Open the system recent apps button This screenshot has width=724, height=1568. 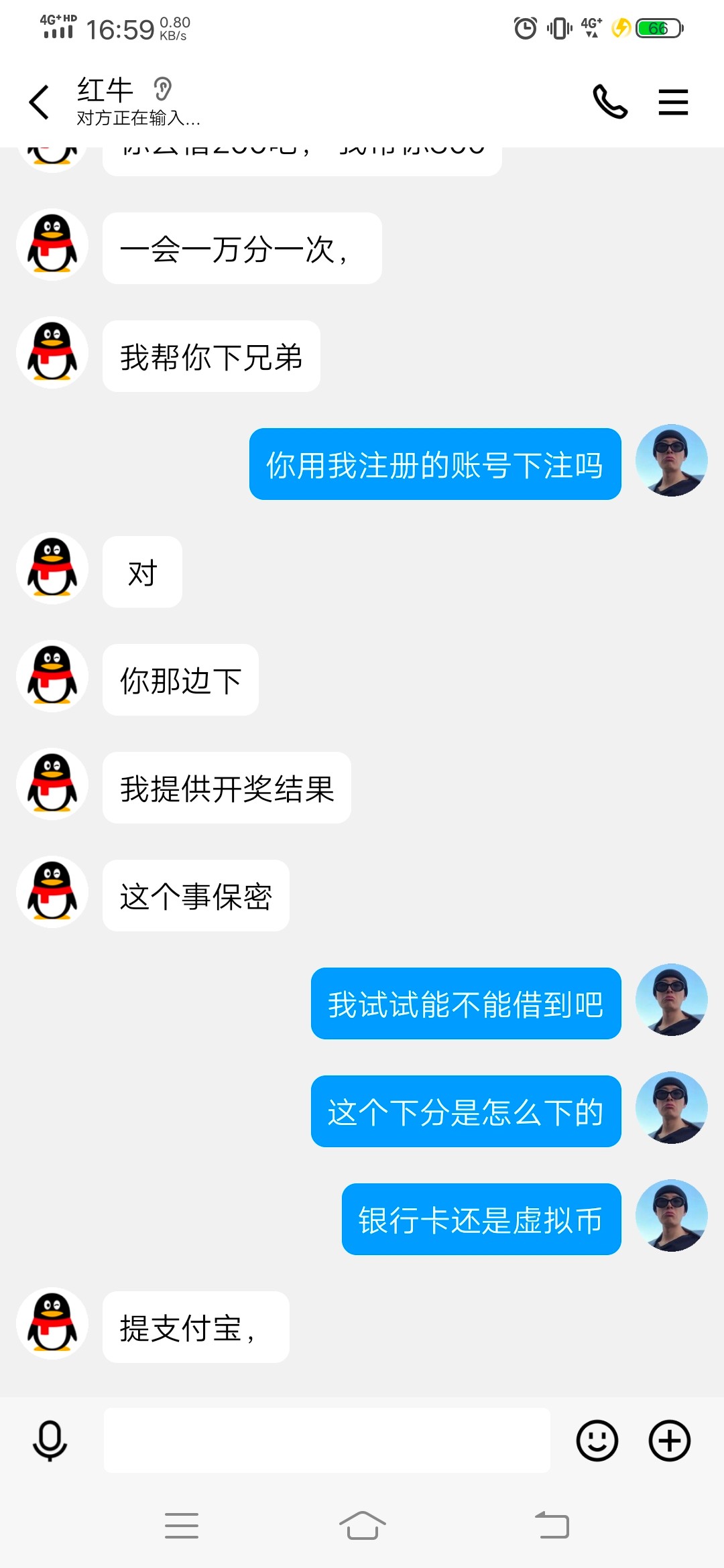[x=182, y=1526]
